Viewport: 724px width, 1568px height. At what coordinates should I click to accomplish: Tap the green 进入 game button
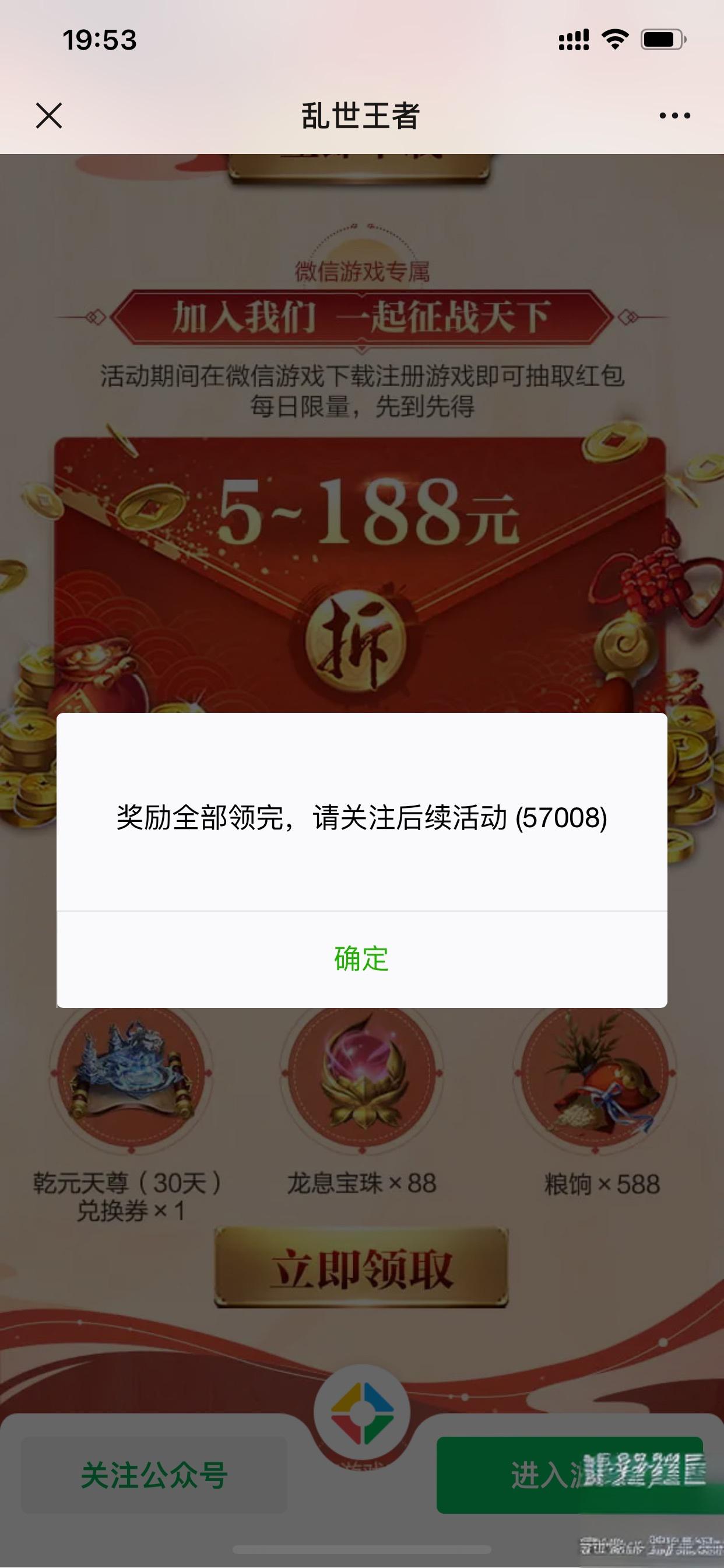point(569,1475)
